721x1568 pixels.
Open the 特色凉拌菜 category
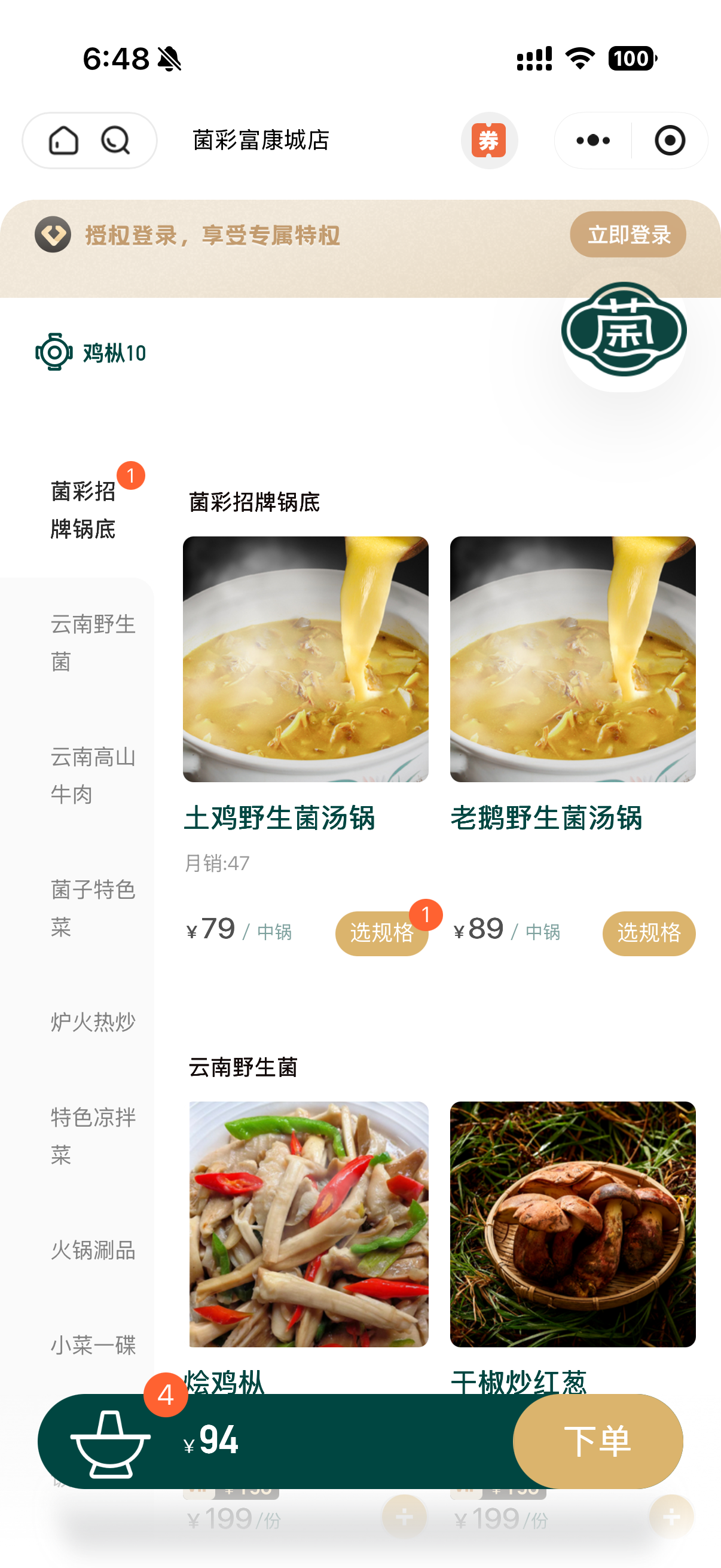(93, 1136)
